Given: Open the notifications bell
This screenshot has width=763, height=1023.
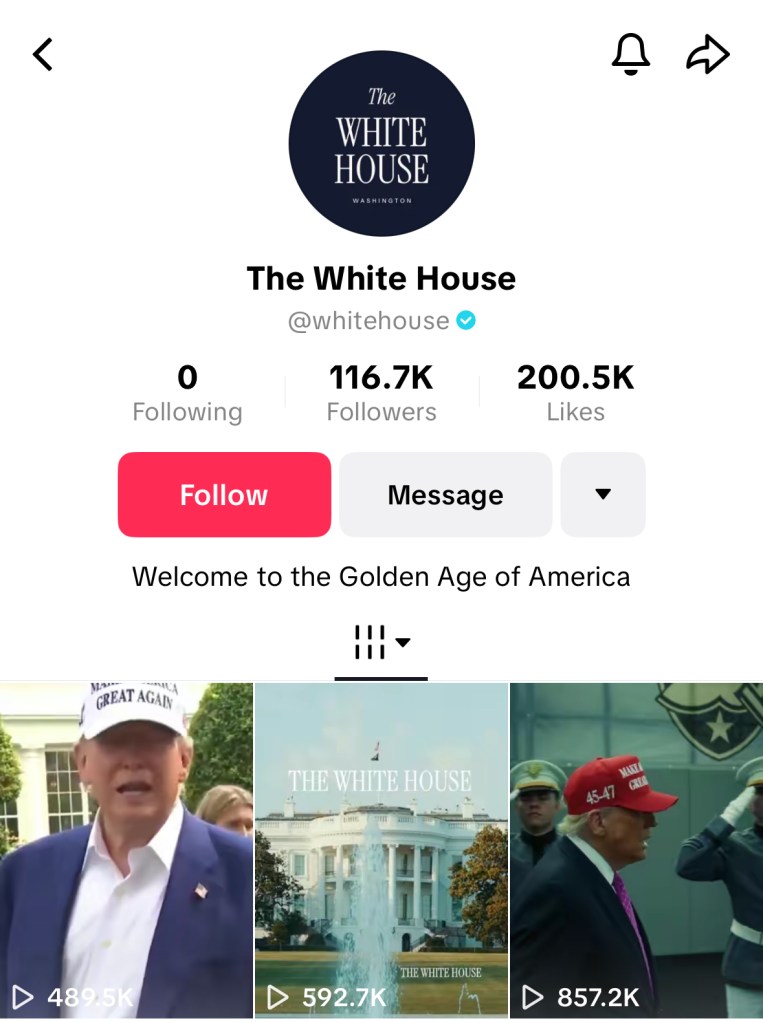Looking at the screenshot, I should pyautogui.click(x=630, y=54).
